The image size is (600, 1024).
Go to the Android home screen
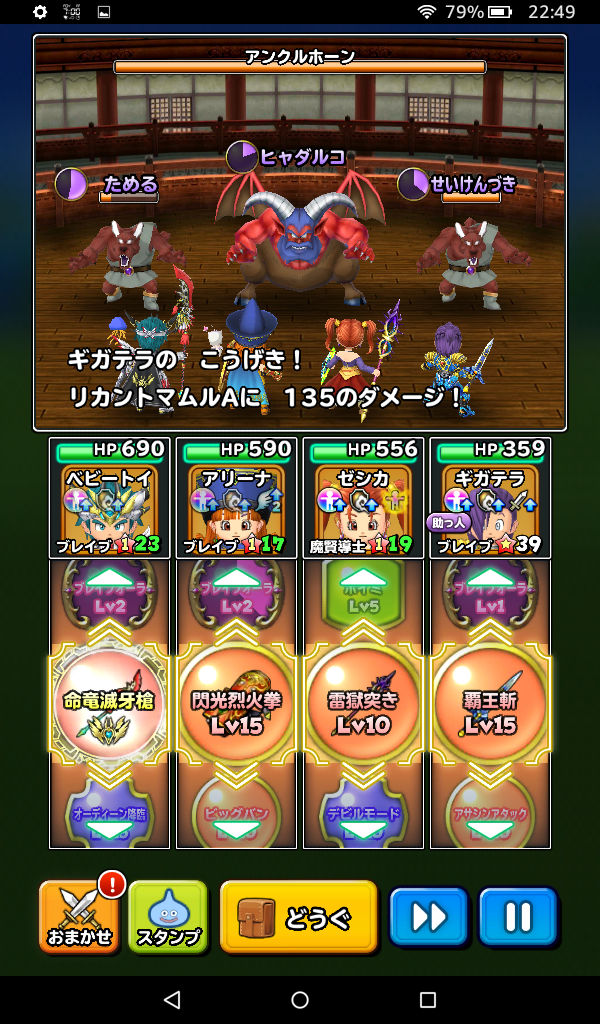point(300,1000)
